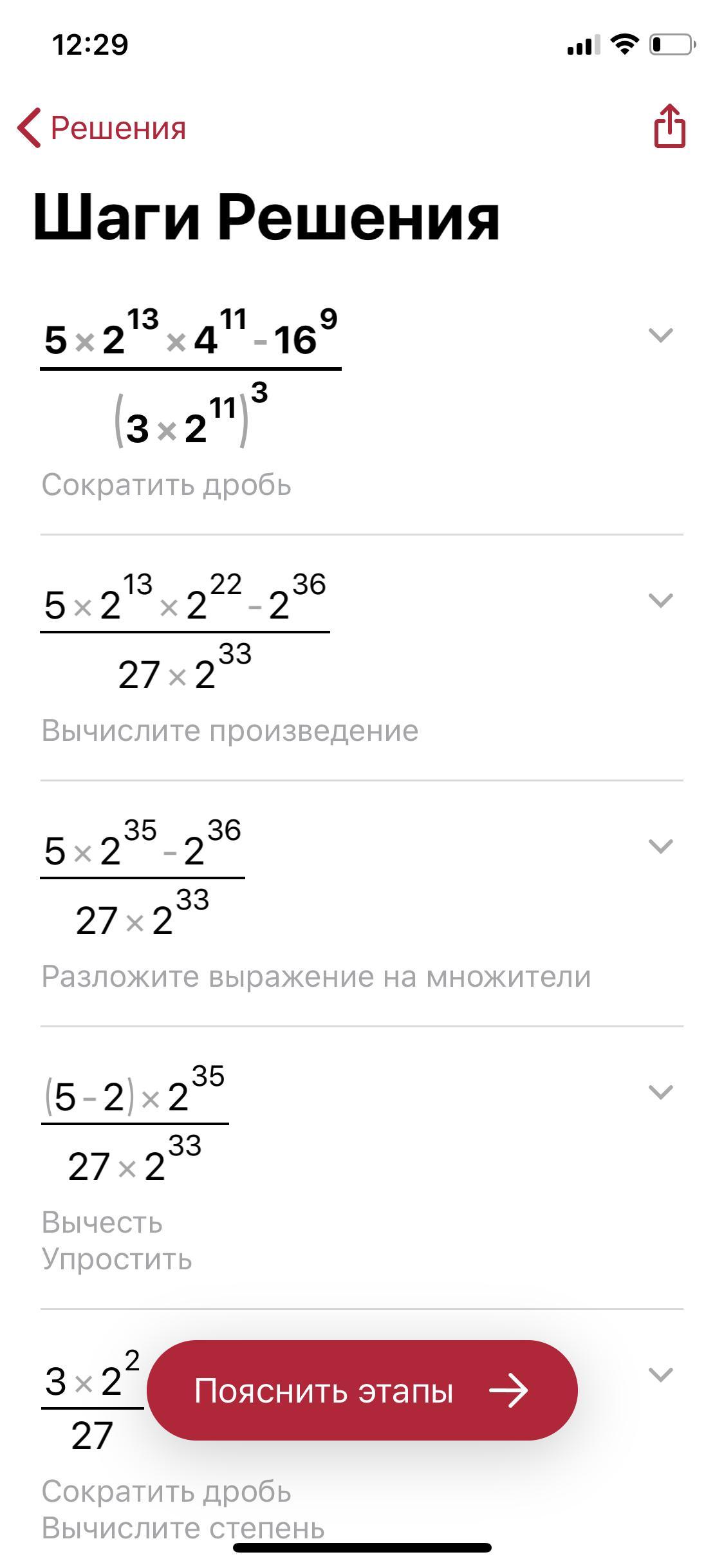
Task: Share this solution
Action: (669, 127)
